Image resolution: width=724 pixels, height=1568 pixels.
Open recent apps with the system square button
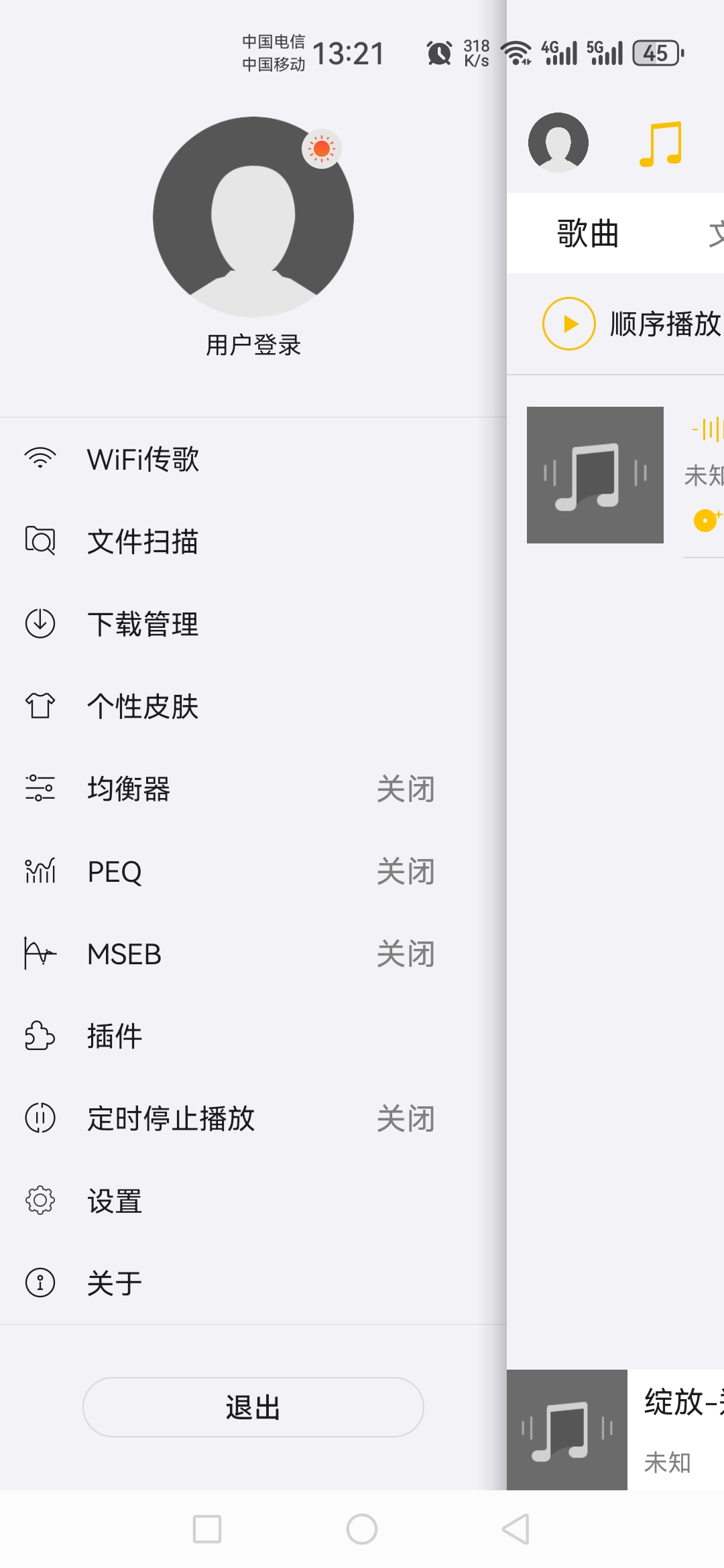(x=207, y=1529)
